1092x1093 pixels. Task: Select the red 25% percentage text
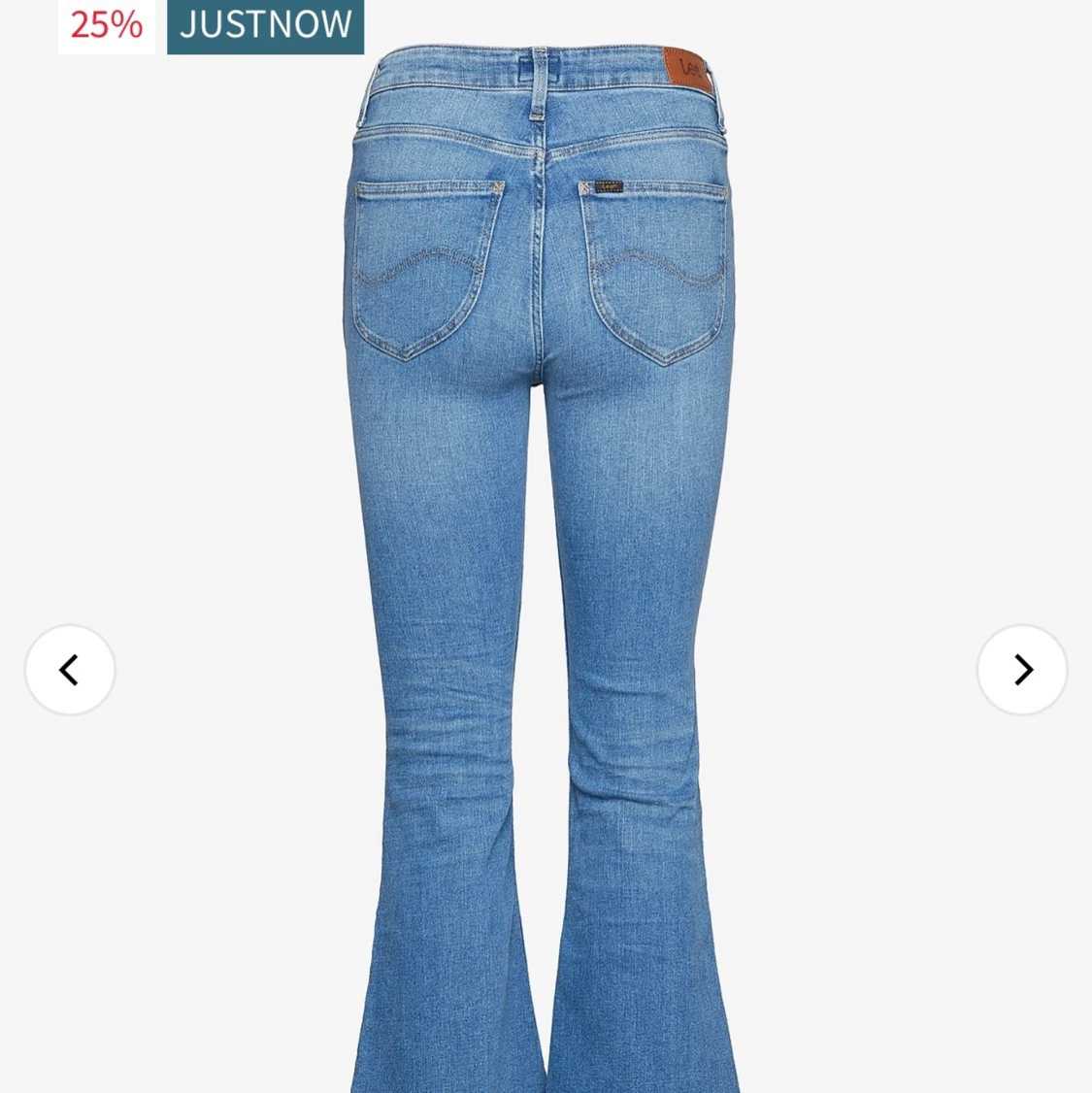pyautogui.click(x=105, y=26)
